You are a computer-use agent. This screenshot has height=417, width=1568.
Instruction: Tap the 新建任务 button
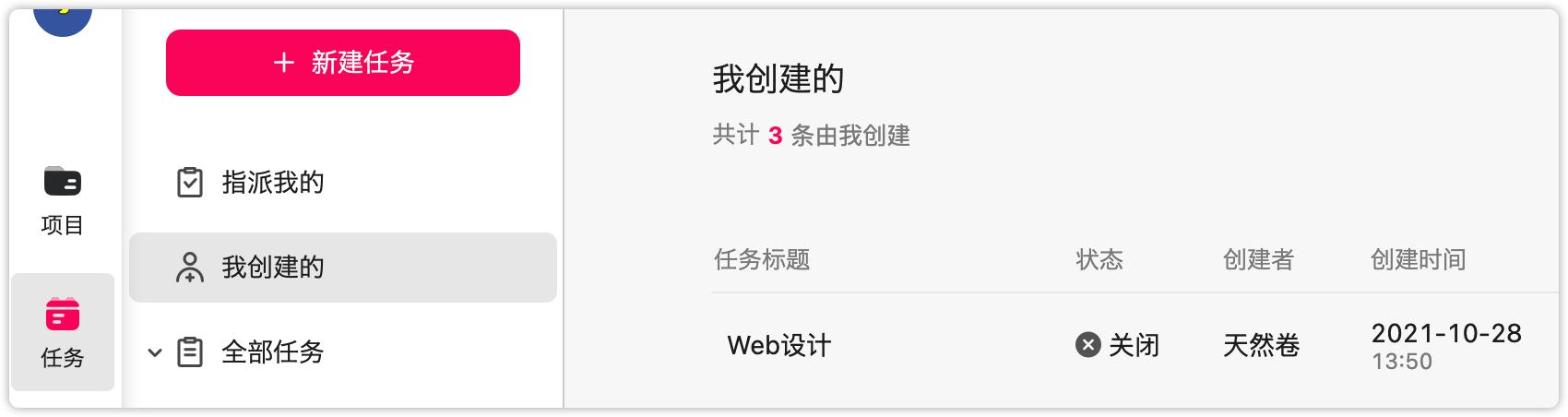(x=343, y=63)
